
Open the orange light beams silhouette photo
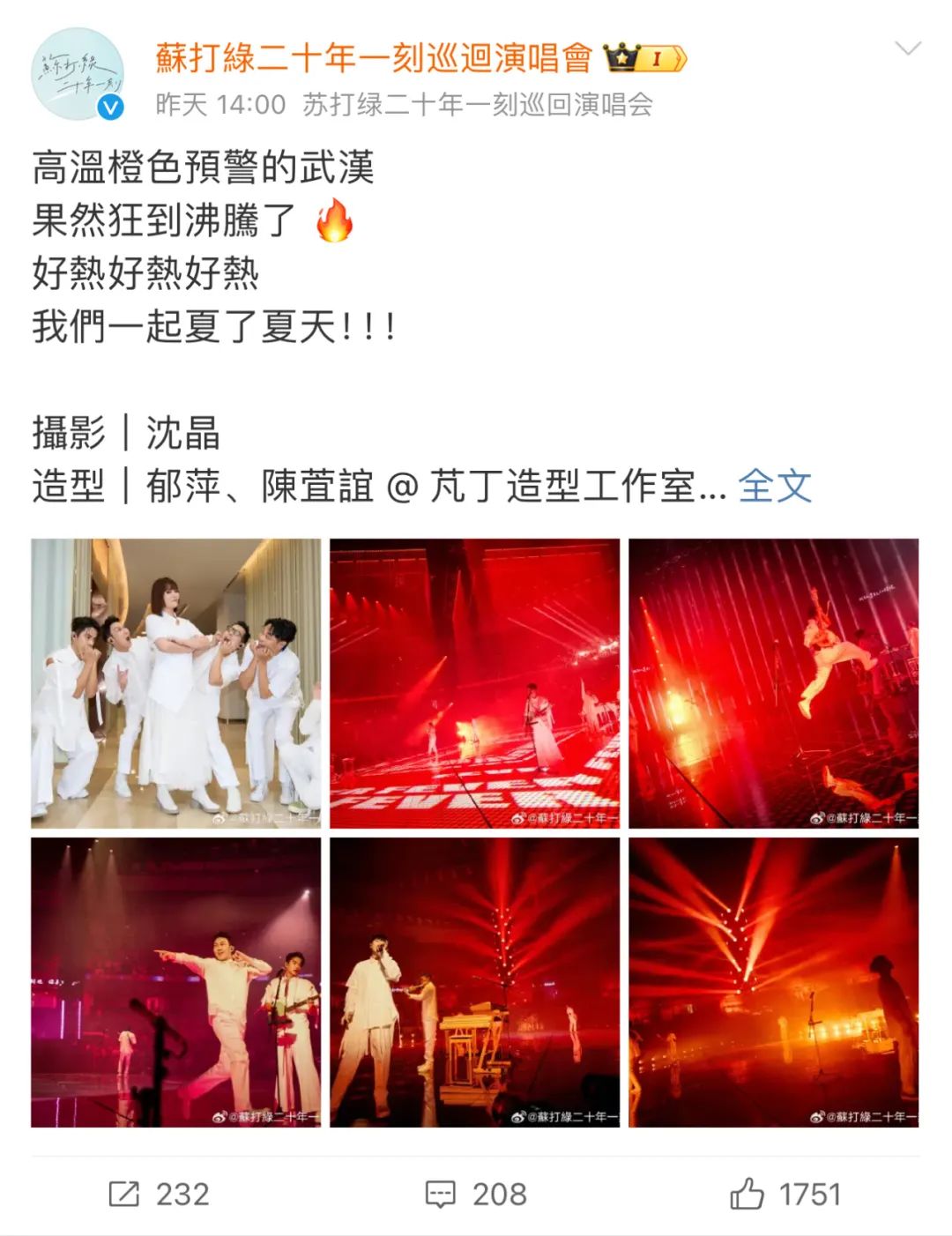[773, 982]
